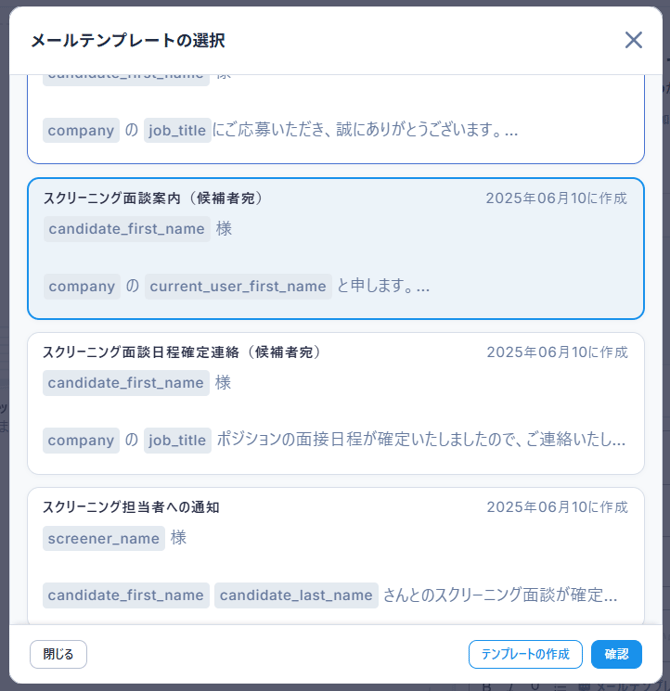Open テンプレートの作成 to create a template
This screenshot has height=691, width=670.
[x=525, y=654]
